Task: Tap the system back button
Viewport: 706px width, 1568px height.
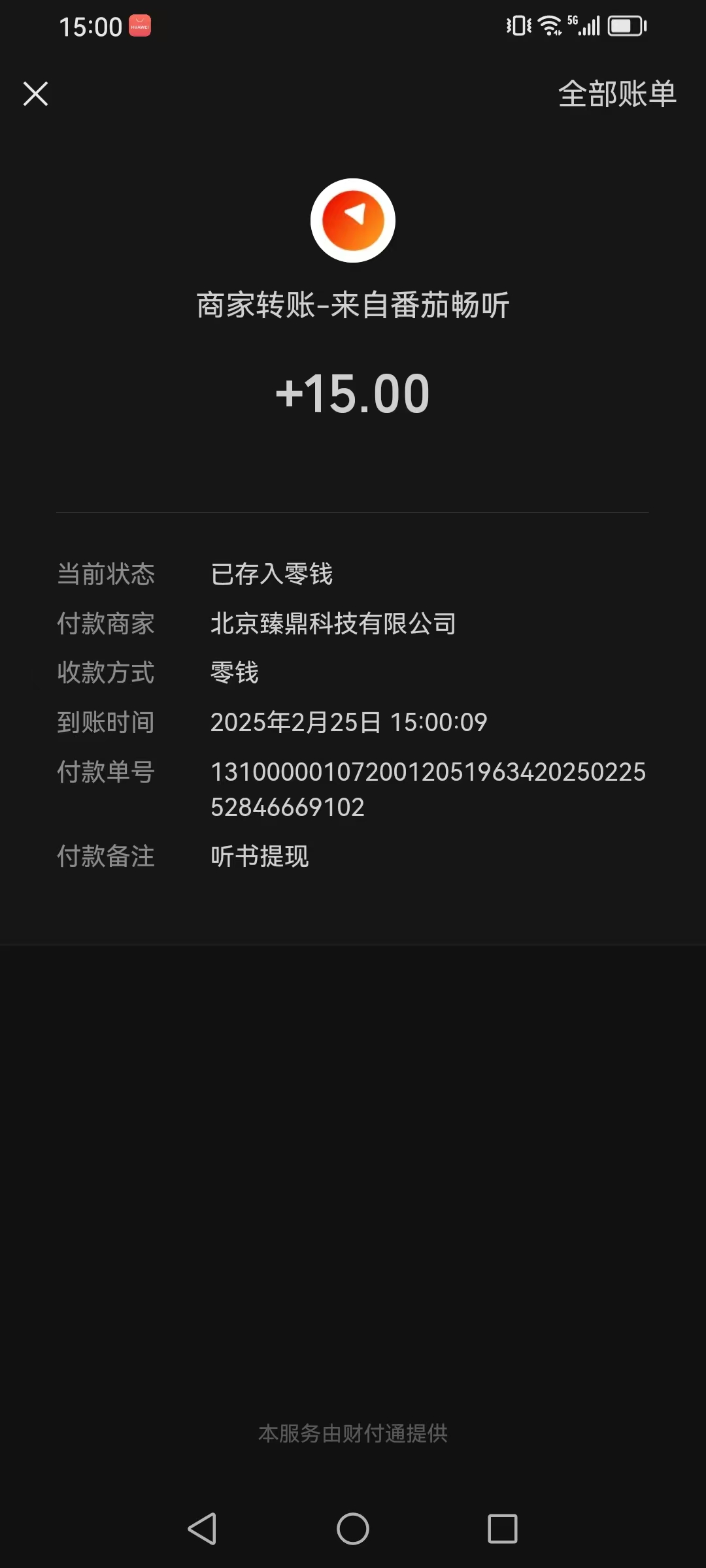Action: pos(202,1529)
